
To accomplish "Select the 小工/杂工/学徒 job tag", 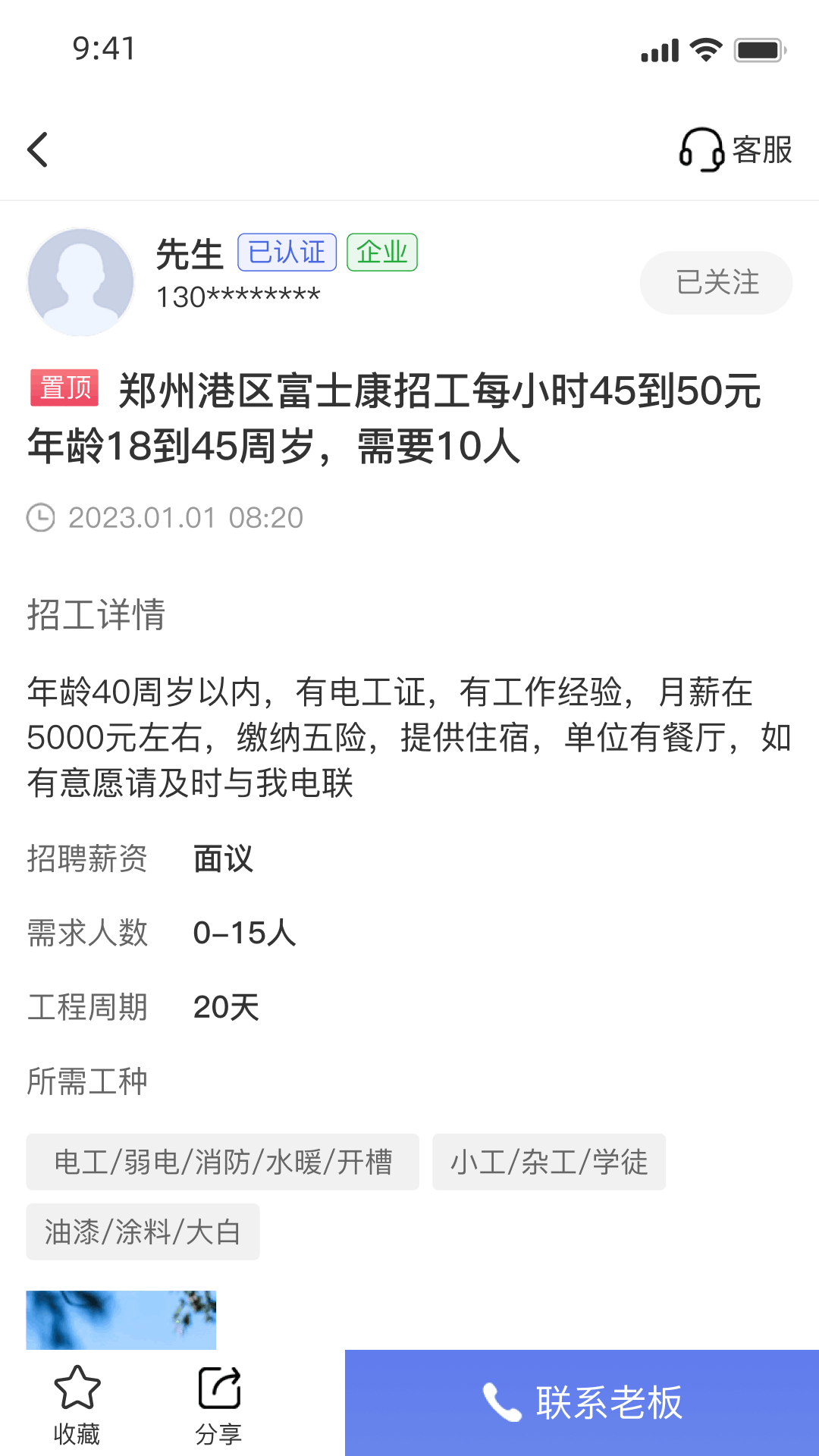I will click(550, 1162).
